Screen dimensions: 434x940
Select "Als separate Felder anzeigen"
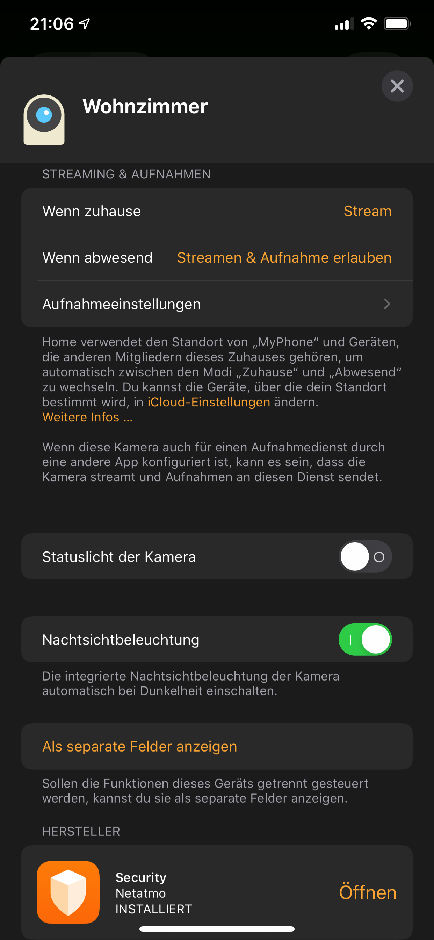217,746
